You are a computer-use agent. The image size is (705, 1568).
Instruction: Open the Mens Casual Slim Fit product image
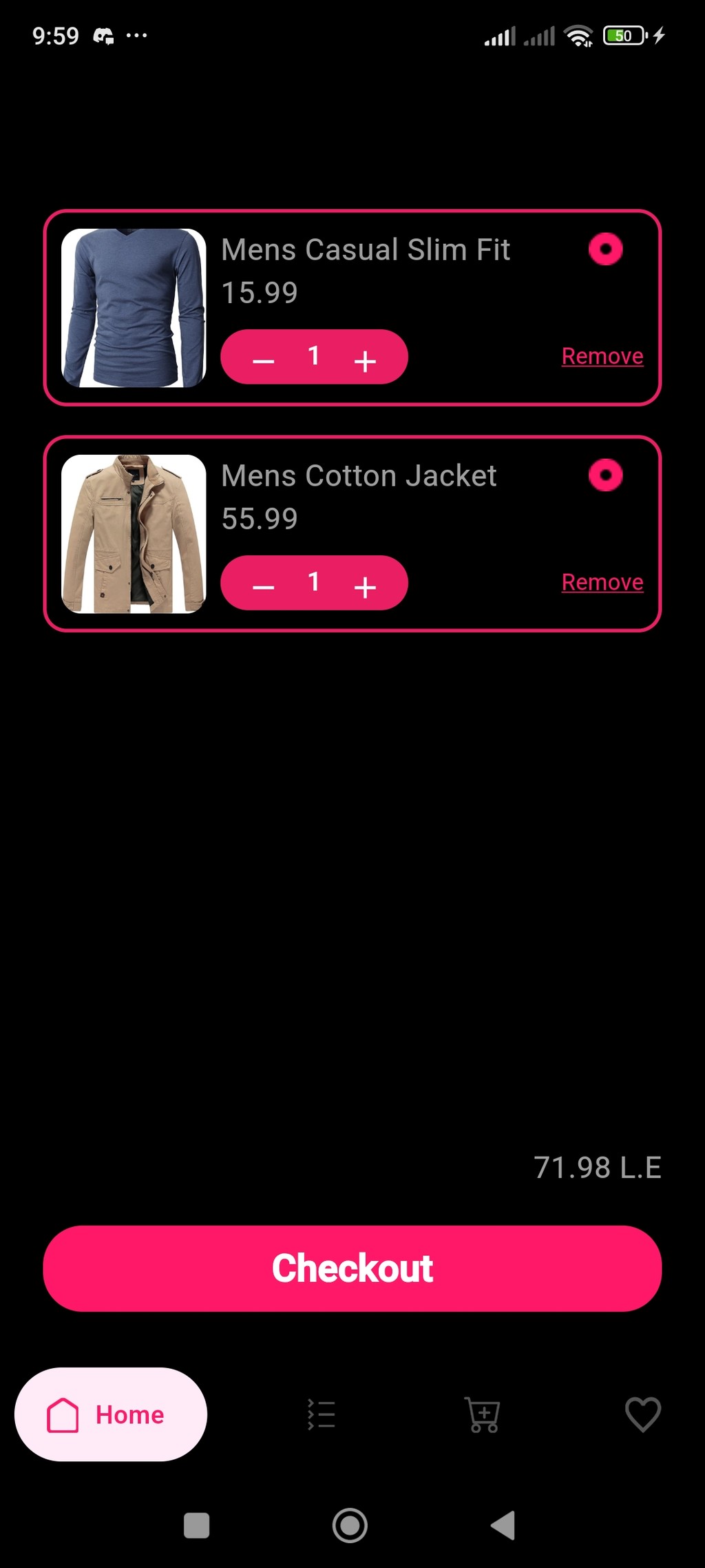click(x=134, y=308)
